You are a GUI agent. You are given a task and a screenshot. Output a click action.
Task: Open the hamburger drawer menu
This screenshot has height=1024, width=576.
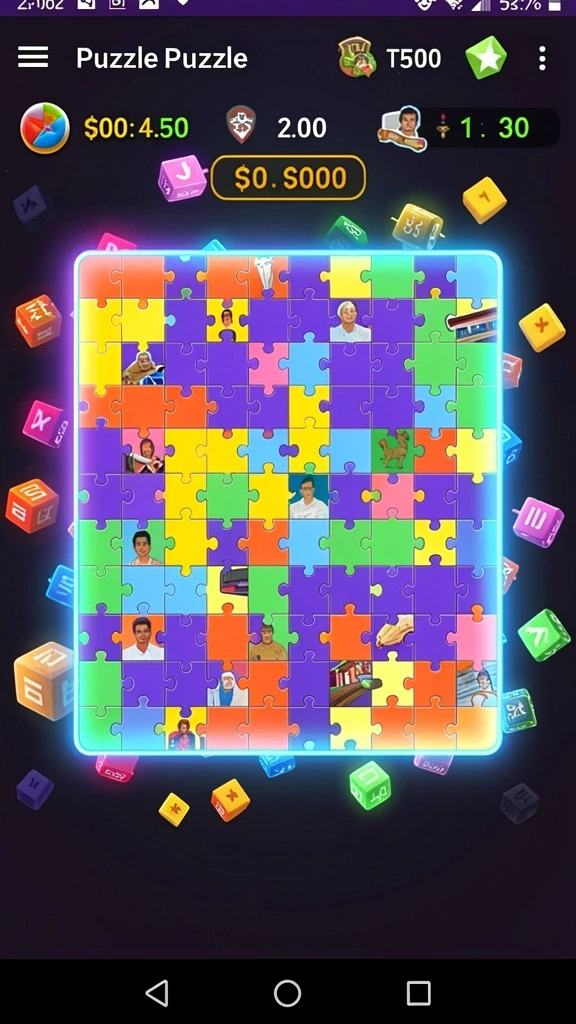33,57
